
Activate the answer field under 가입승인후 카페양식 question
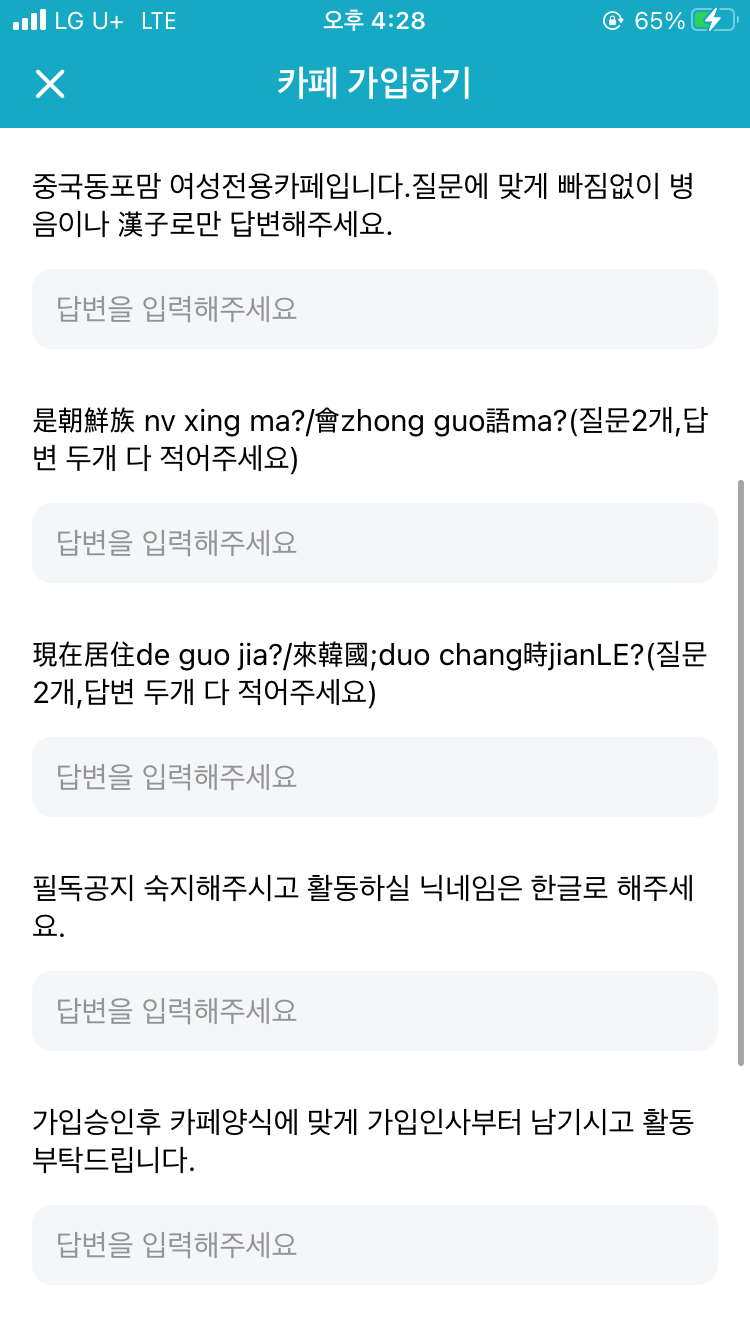point(375,1245)
